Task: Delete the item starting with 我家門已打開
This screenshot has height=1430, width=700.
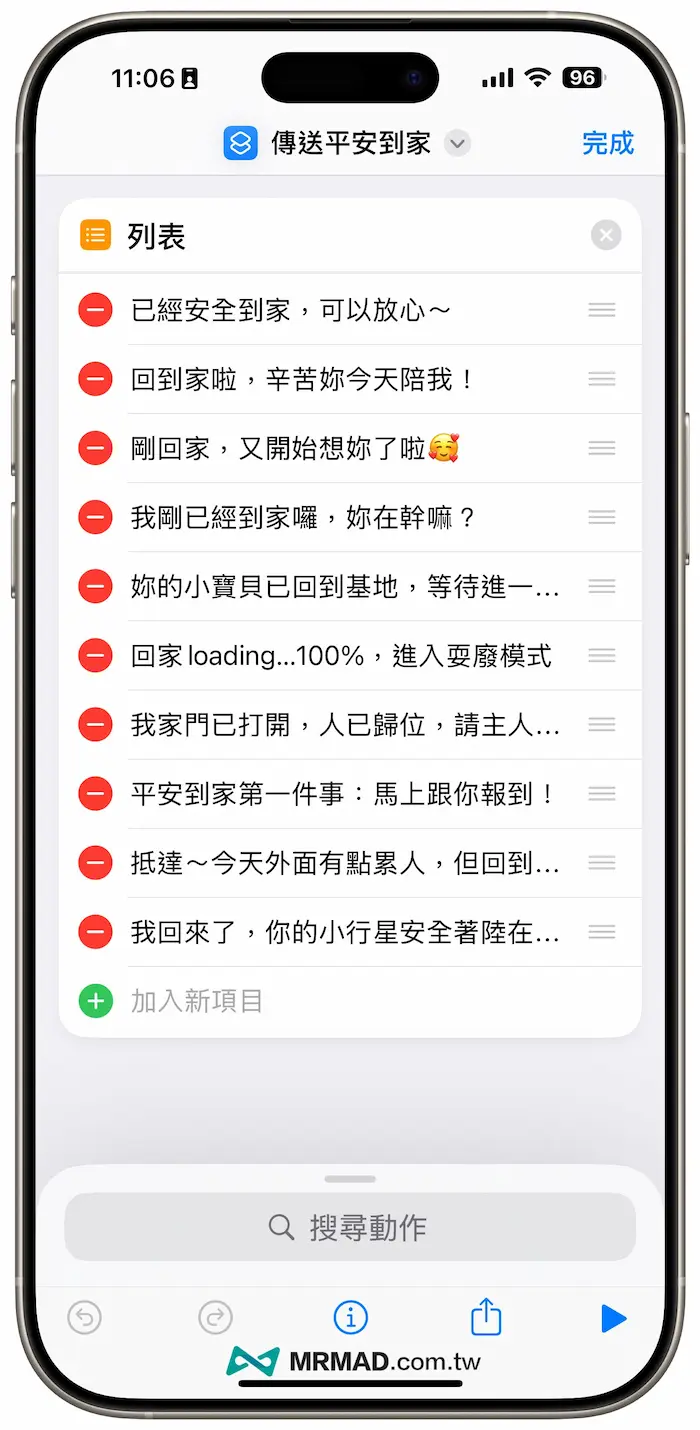Action: pos(96,725)
